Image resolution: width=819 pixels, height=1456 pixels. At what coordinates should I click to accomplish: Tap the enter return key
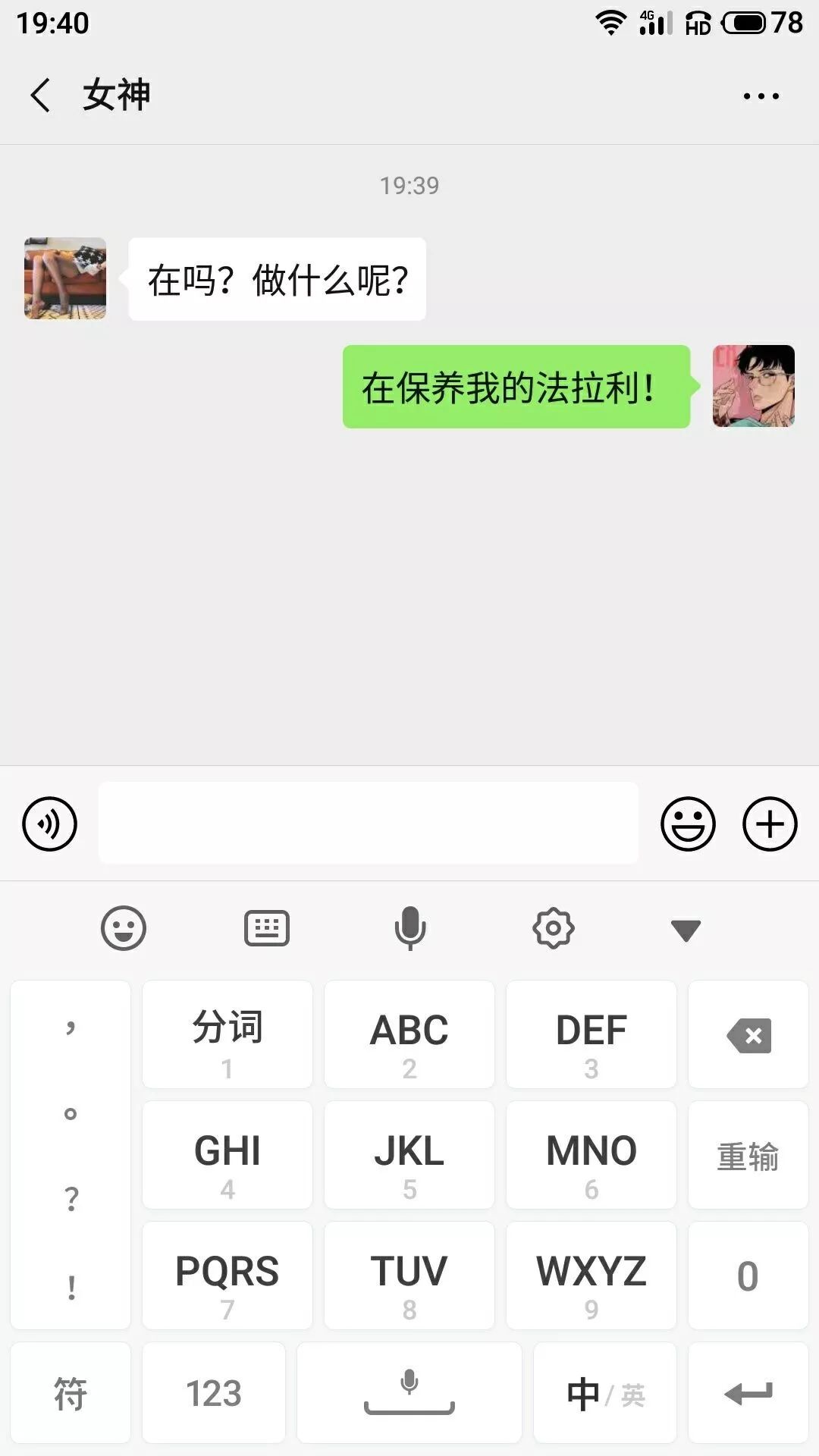tap(748, 1393)
